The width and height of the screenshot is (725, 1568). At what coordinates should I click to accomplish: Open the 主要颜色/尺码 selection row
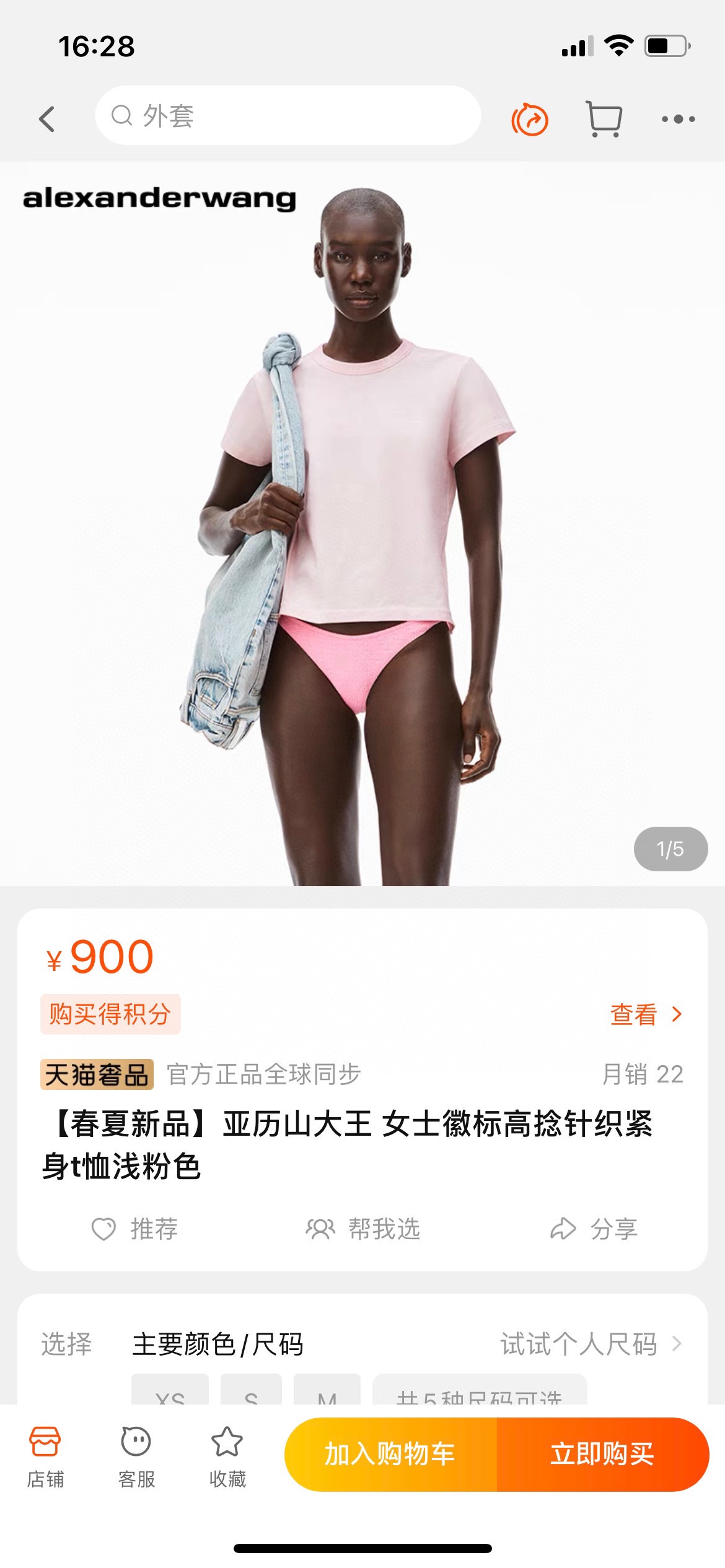[217, 1344]
